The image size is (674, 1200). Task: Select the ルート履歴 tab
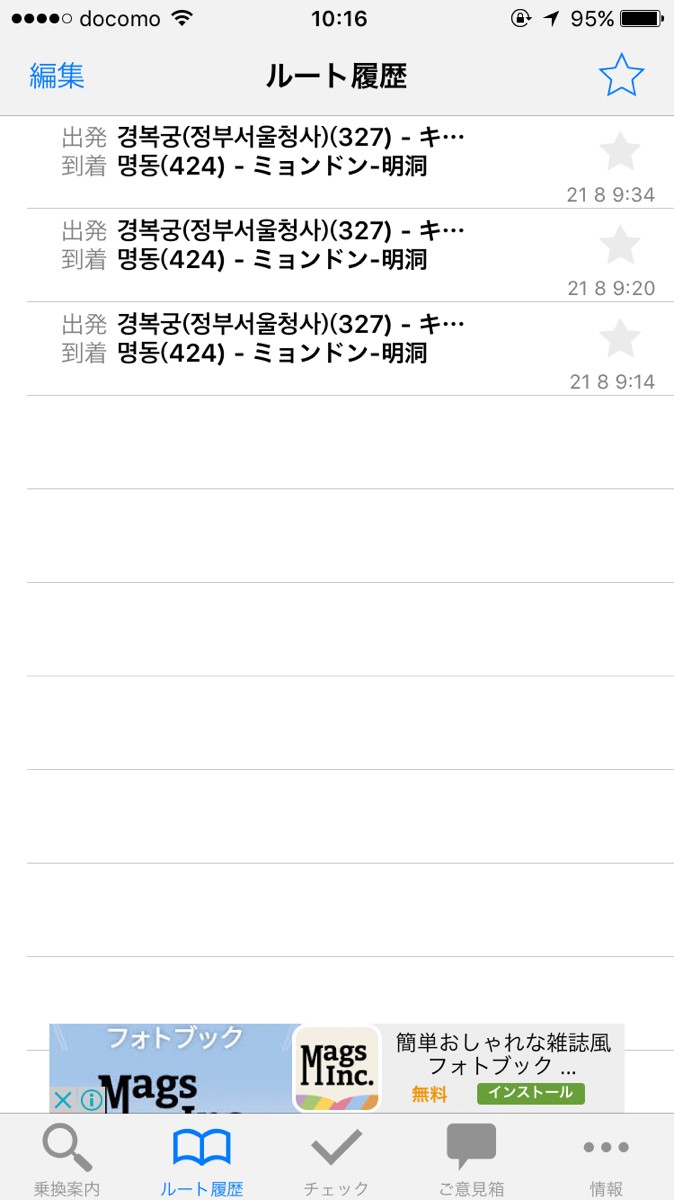point(202,1160)
